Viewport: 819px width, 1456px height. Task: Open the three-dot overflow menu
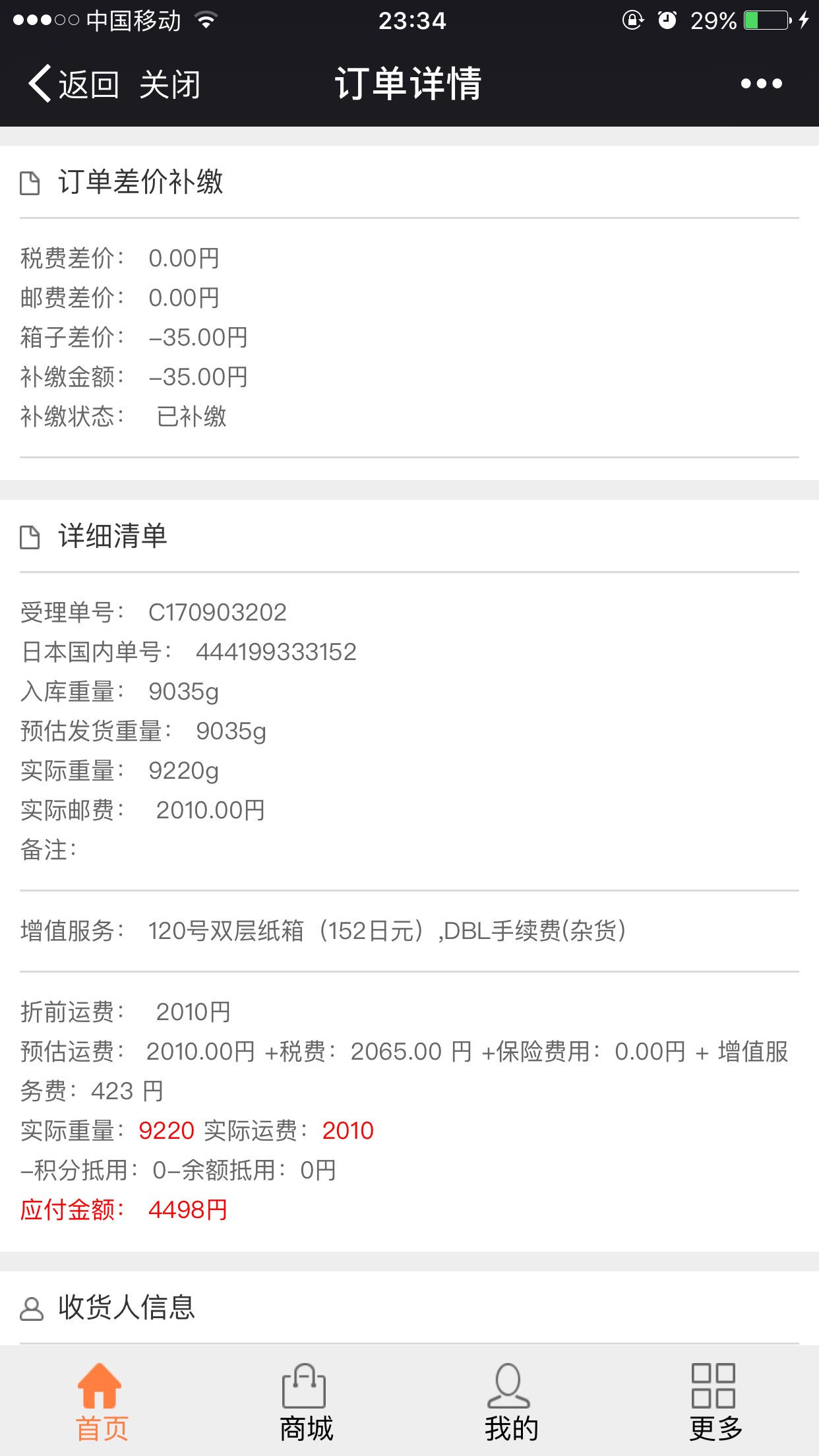tap(761, 84)
